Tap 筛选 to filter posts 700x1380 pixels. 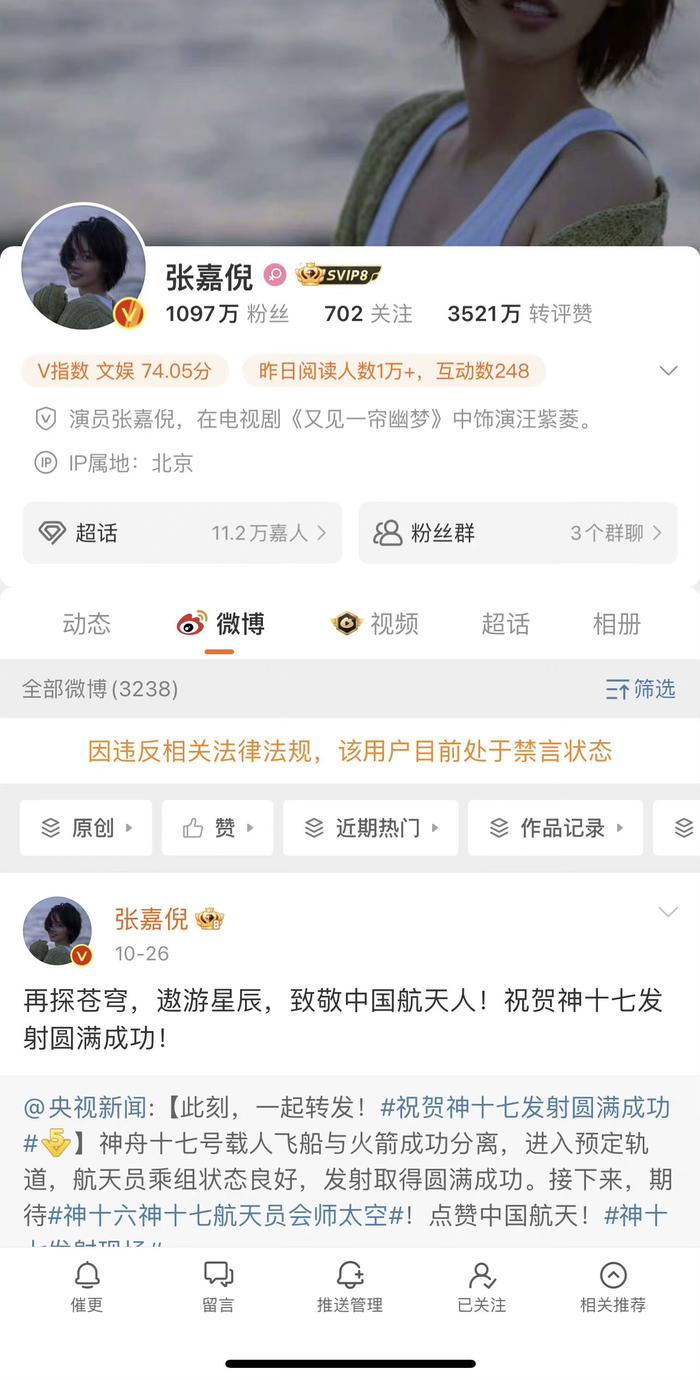tap(641, 689)
